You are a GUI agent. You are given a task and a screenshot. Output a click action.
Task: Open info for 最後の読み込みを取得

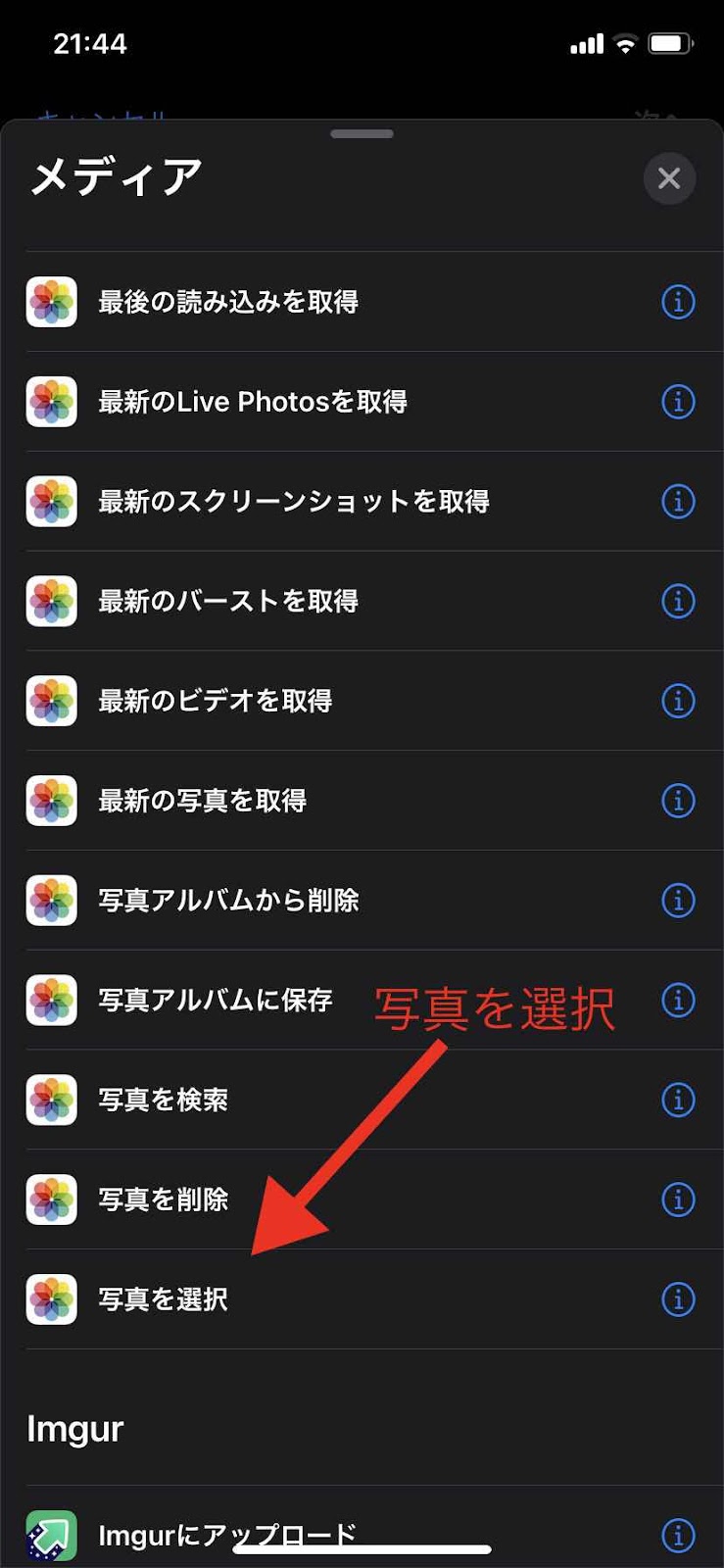(678, 302)
